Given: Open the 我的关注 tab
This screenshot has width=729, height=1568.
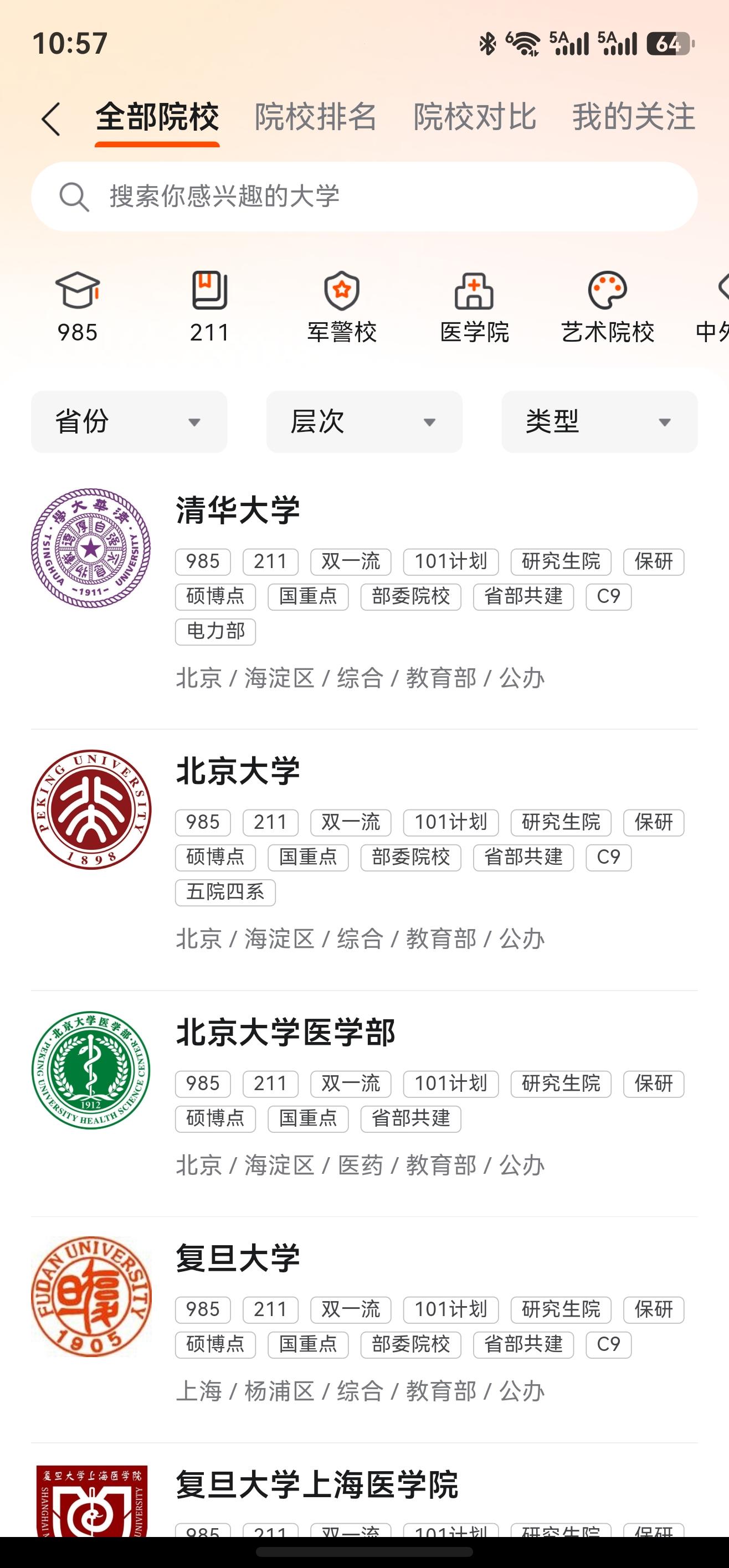Looking at the screenshot, I should [x=633, y=117].
